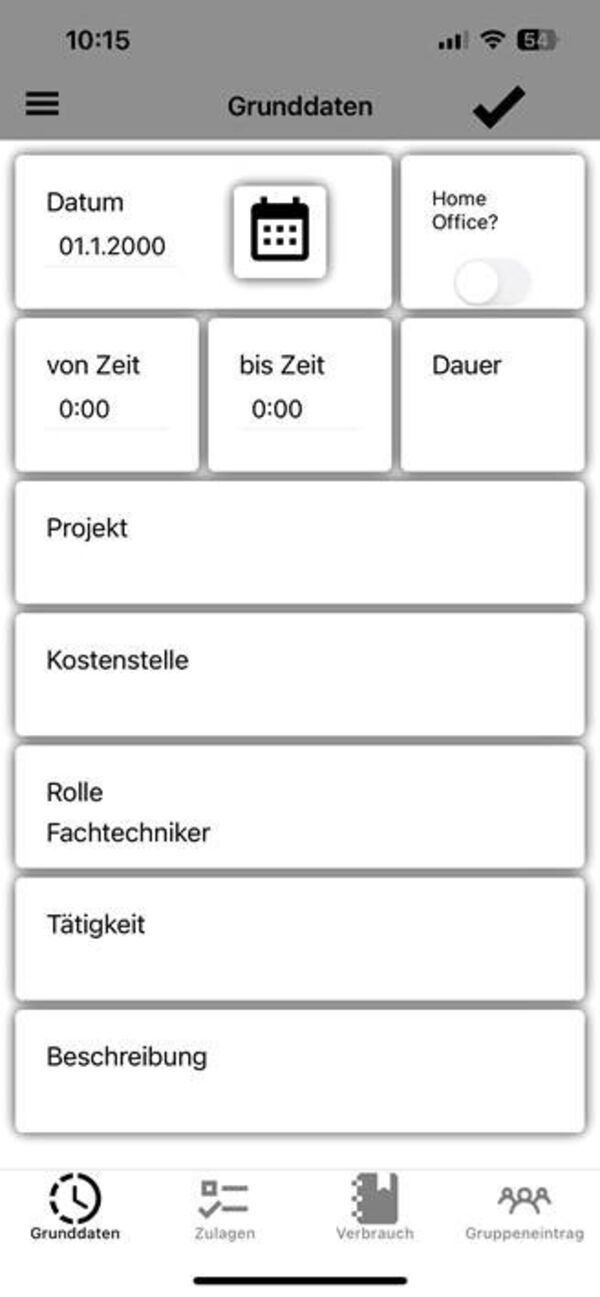
Task: Set the bis Zeit end time
Action: pos(298,409)
